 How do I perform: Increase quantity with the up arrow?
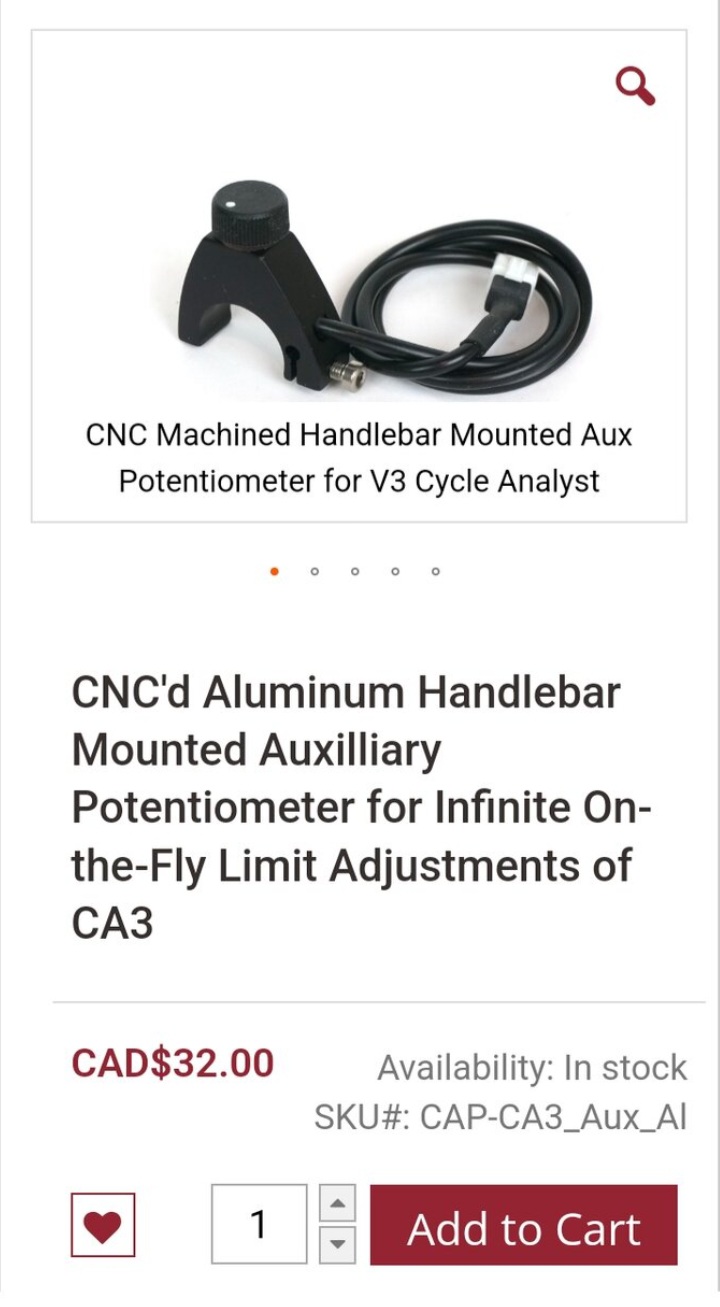coord(337,1203)
